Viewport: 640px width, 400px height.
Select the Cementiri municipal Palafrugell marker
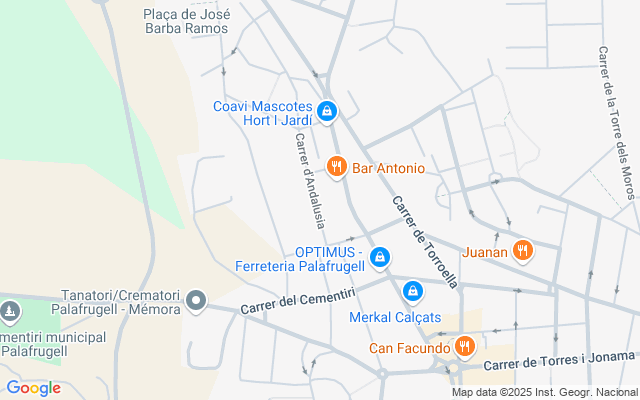[8, 312]
